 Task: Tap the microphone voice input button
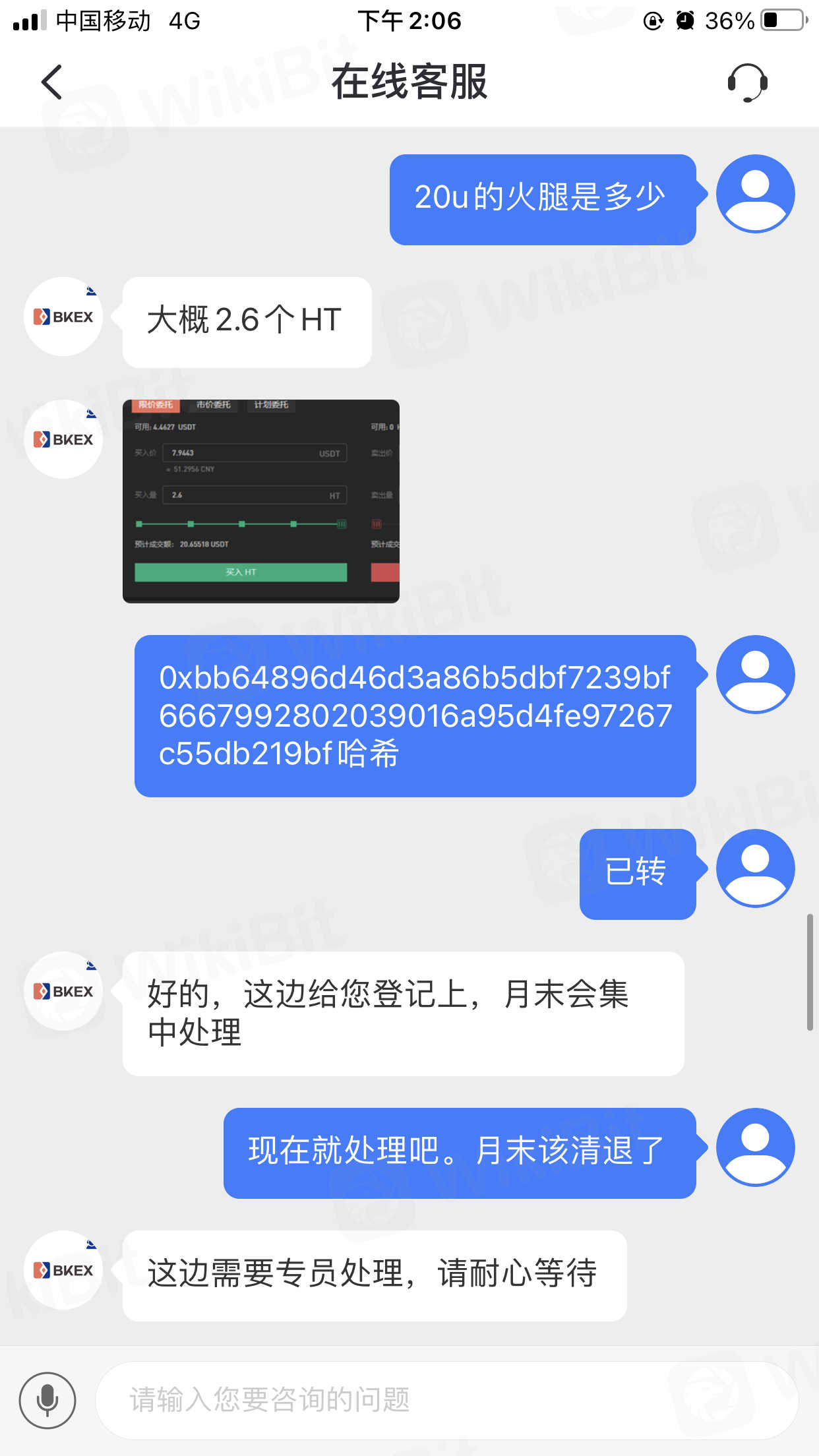(x=47, y=1400)
